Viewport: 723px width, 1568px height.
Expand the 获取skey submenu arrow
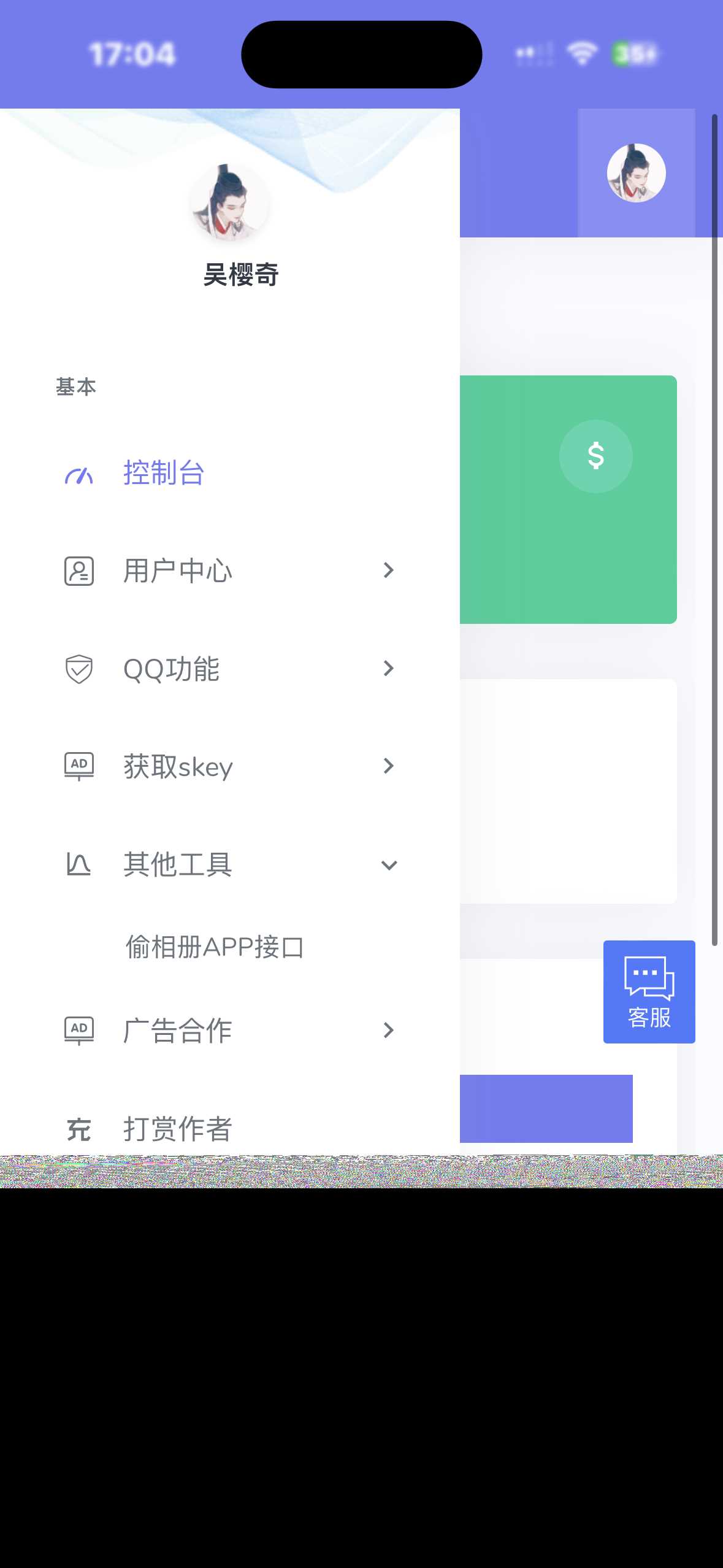[x=389, y=766]
